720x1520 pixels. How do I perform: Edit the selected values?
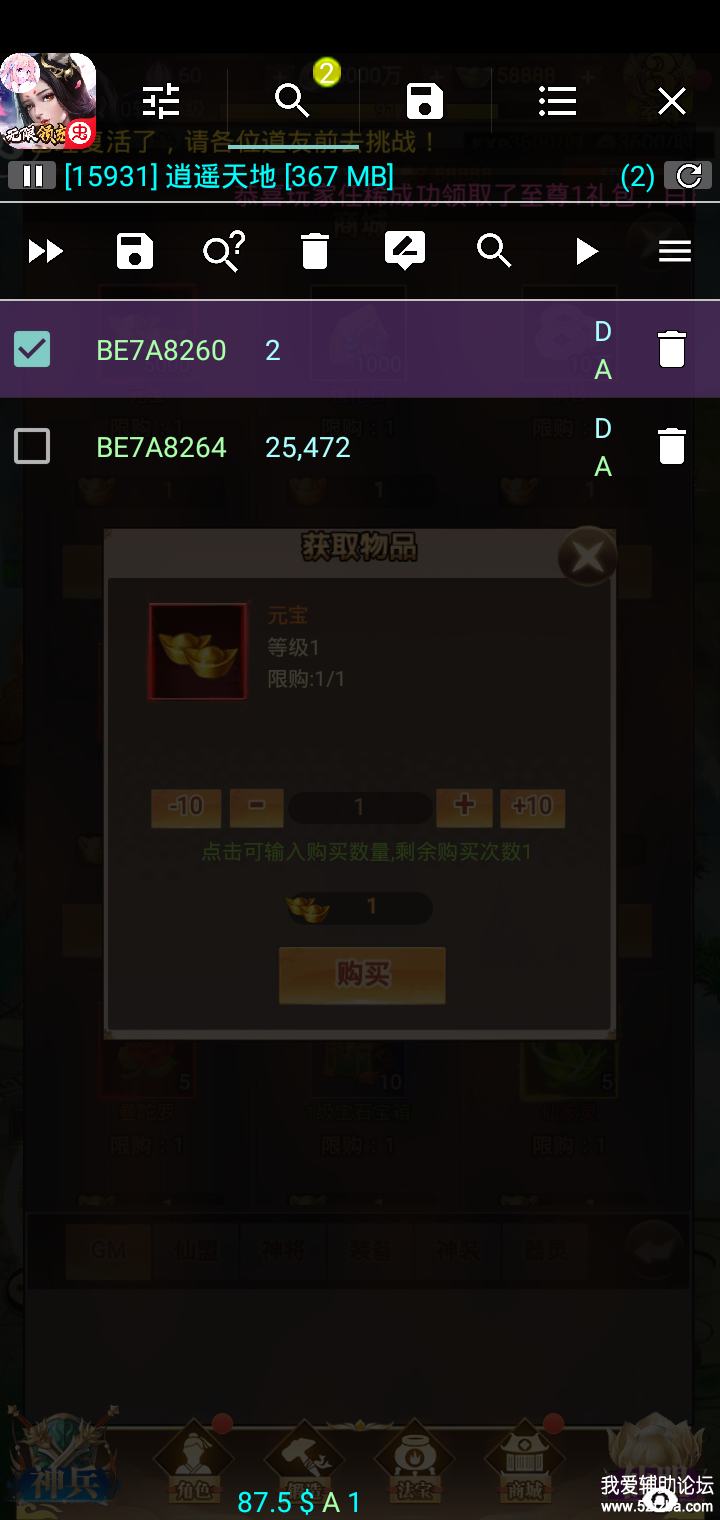click(405, 251)
